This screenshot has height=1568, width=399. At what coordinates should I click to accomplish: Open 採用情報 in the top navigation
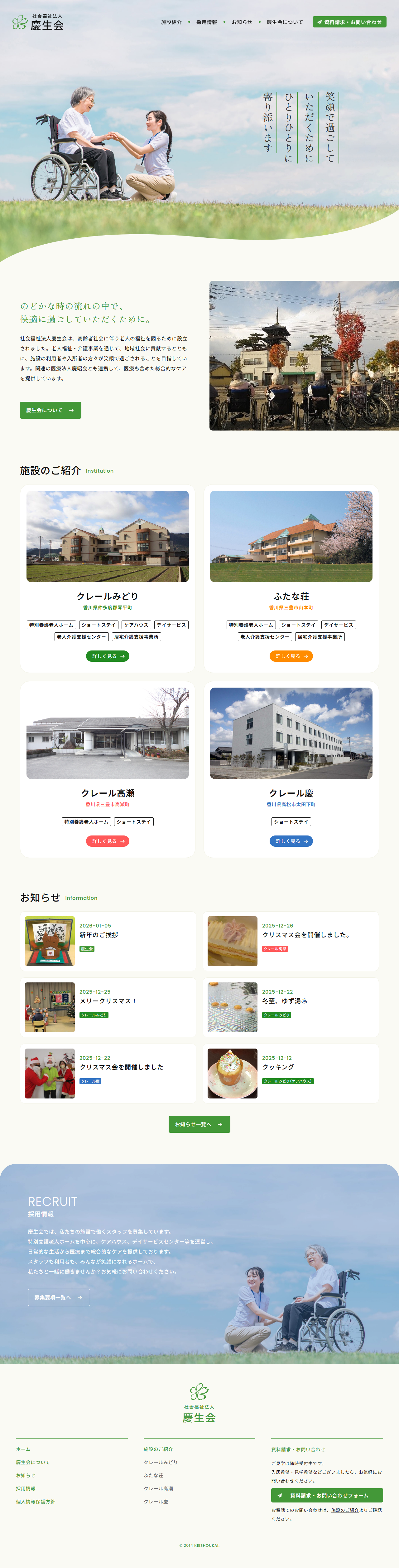coord(206,22)
